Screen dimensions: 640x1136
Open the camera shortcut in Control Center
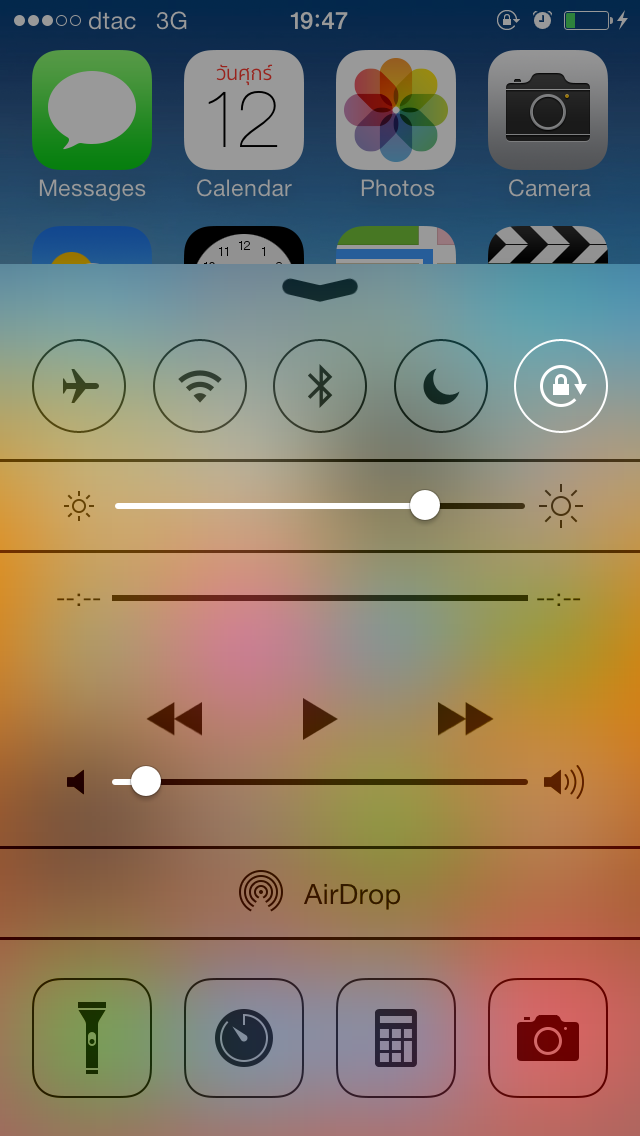[548, 1037]
